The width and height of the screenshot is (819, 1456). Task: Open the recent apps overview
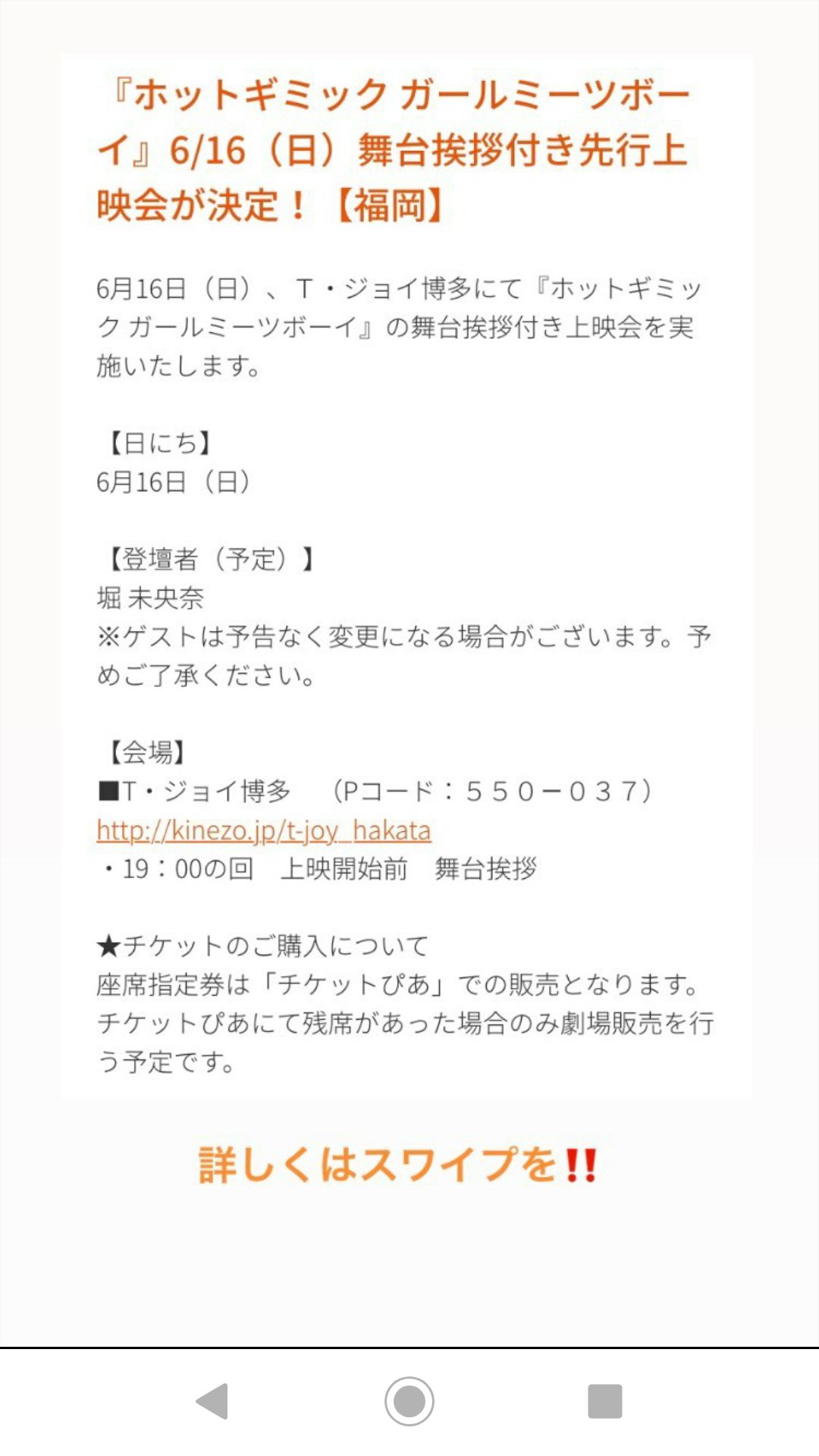point(604,1401)
